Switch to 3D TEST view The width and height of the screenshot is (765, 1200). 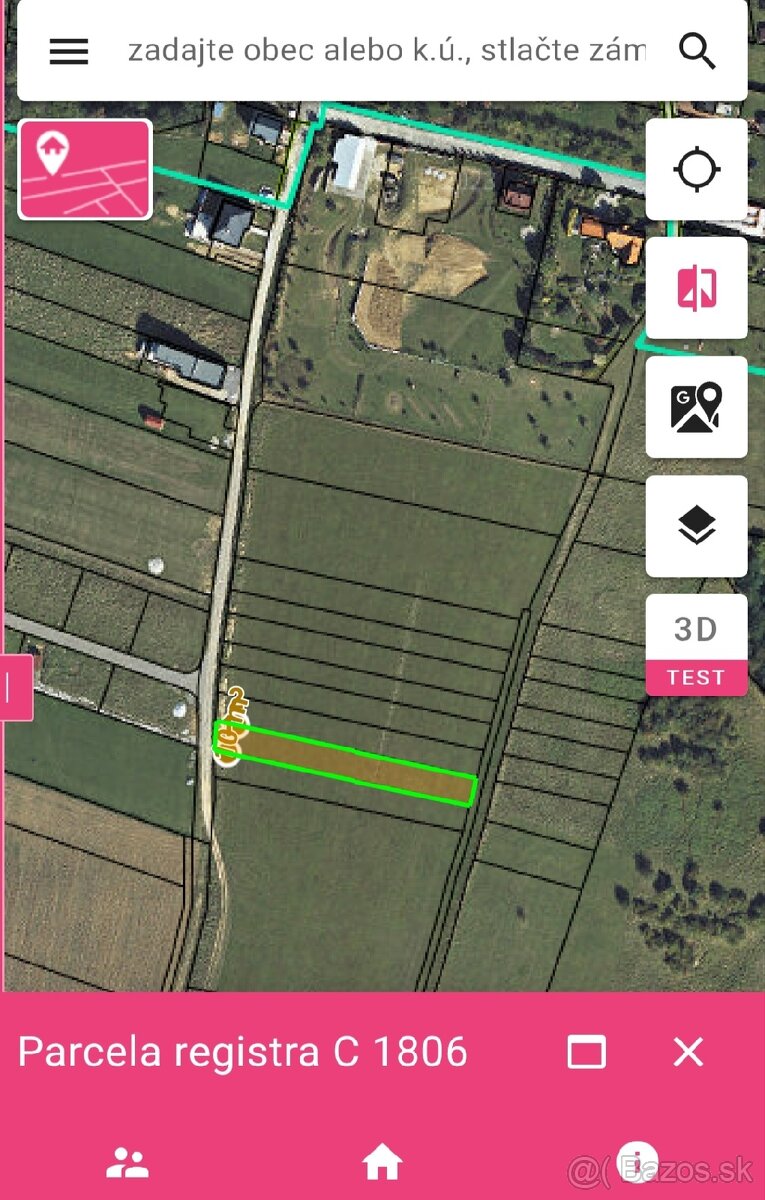696,644
